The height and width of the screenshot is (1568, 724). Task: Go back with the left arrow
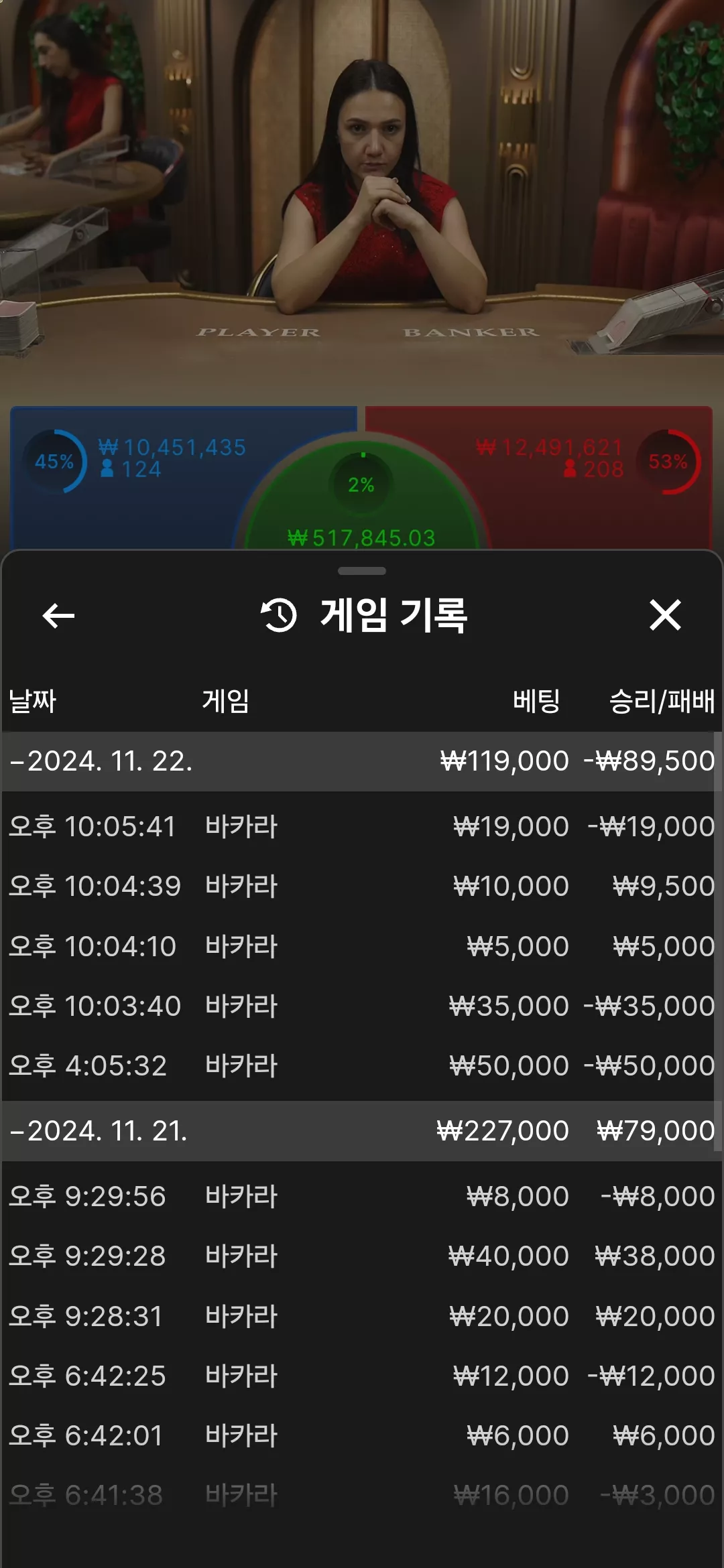58,616
